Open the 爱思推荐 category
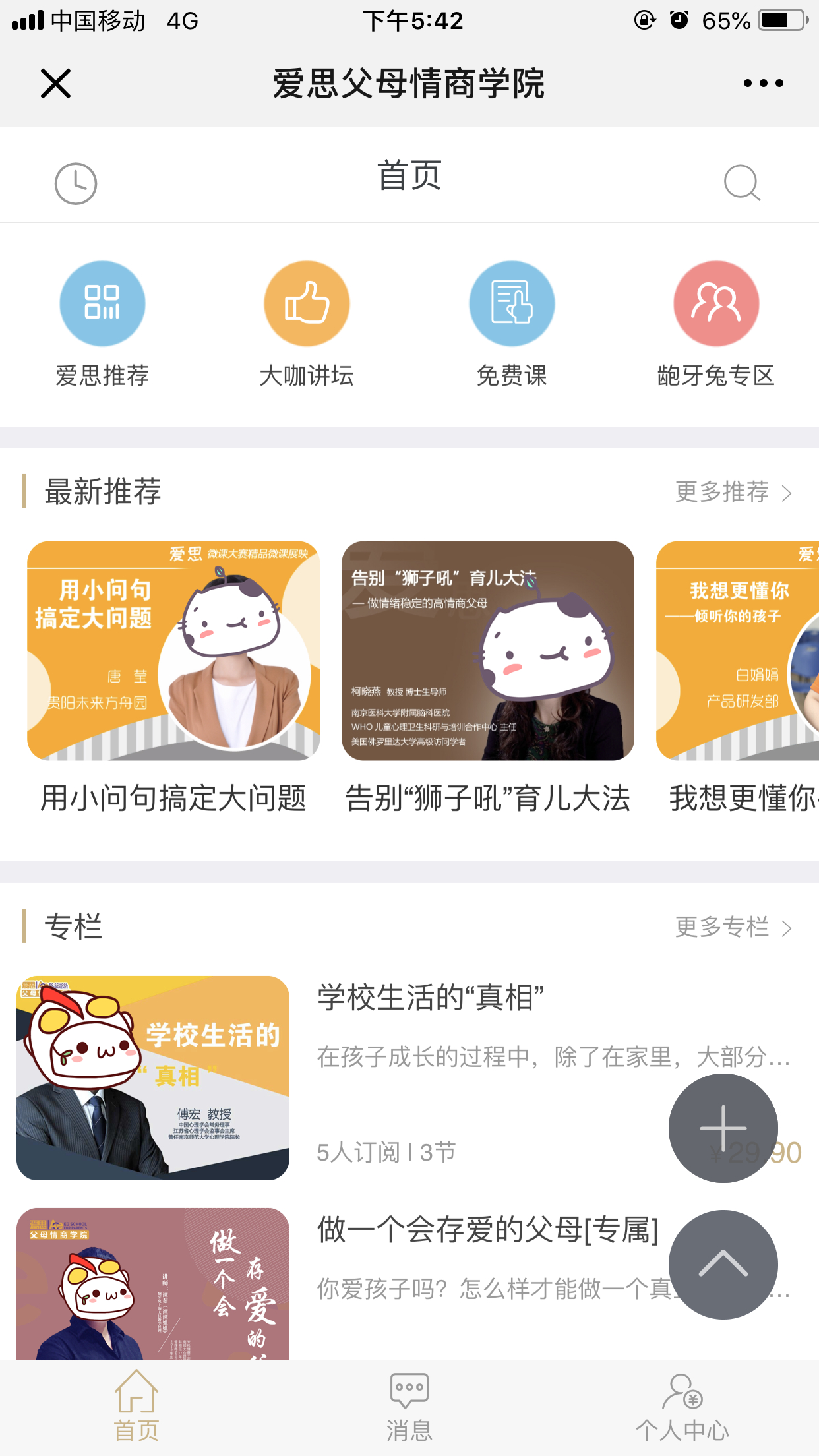 point(102,323)
